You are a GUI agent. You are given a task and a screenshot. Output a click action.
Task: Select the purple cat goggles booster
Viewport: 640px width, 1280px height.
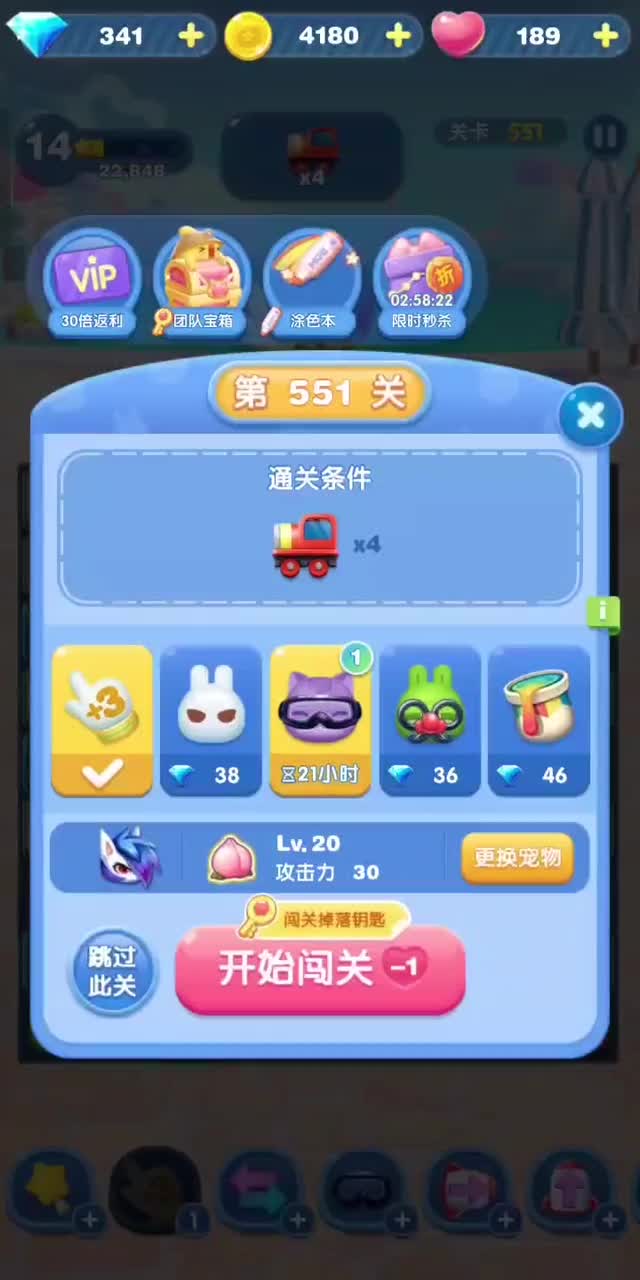pos(320,720)
